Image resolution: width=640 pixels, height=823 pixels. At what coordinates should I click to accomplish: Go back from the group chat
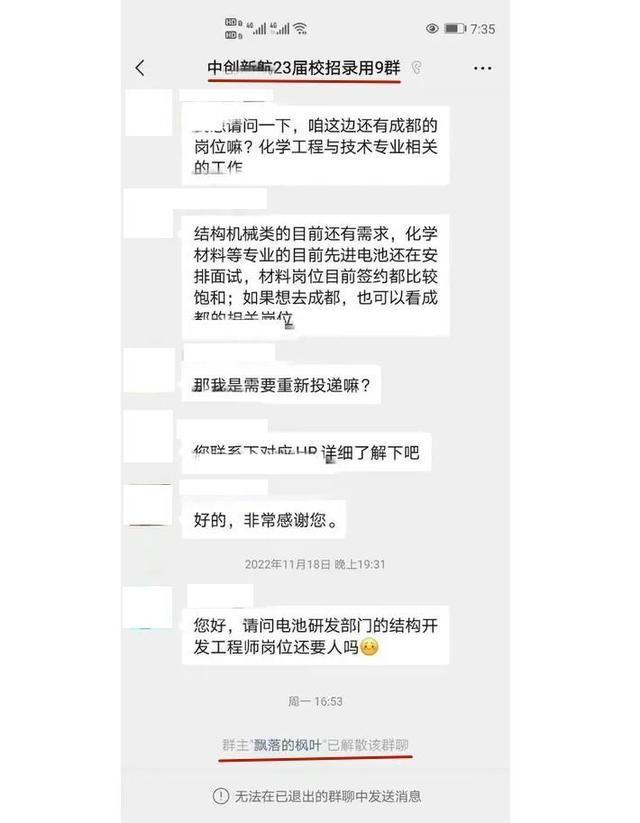pos(140,68)
